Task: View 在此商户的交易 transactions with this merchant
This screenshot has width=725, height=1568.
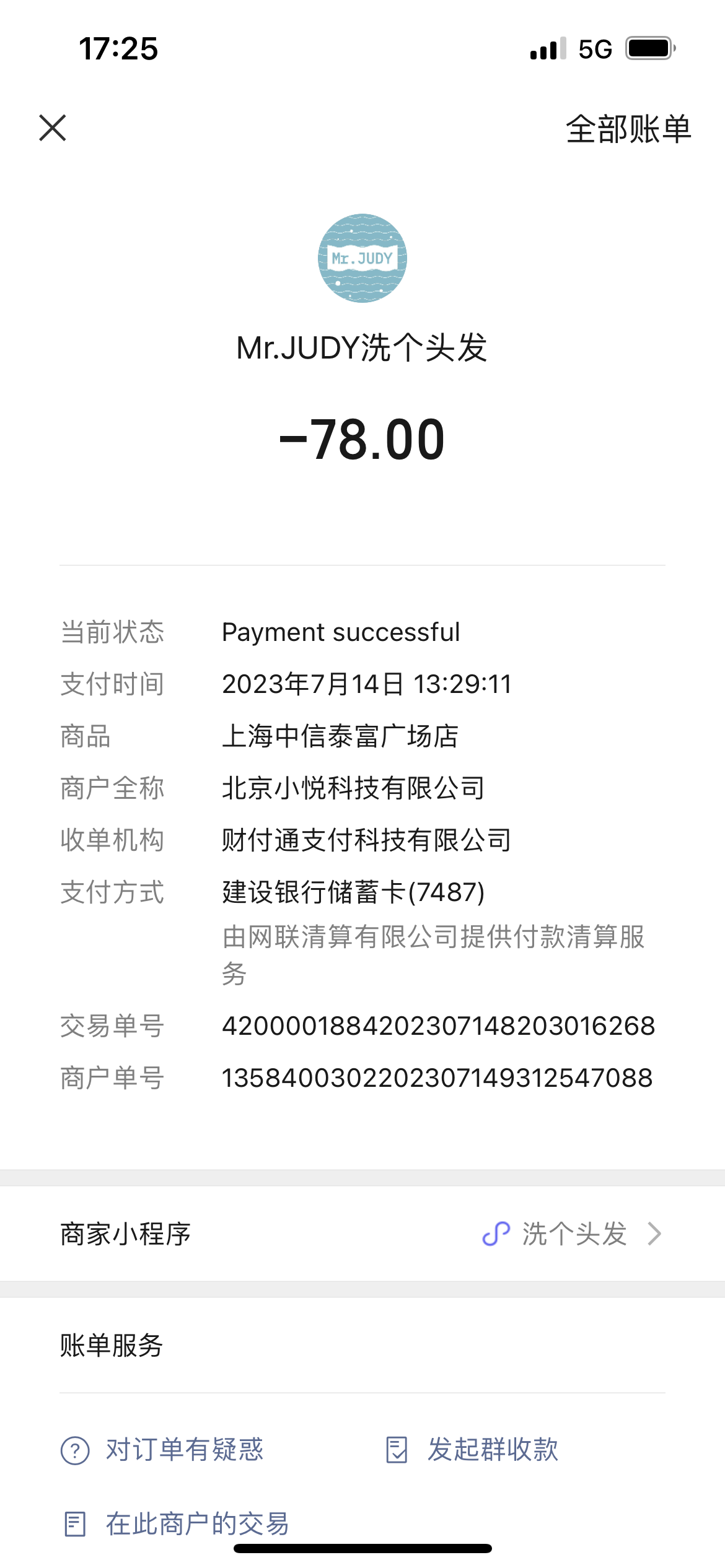Action: pyautogui.click(x=177, y=1524)
